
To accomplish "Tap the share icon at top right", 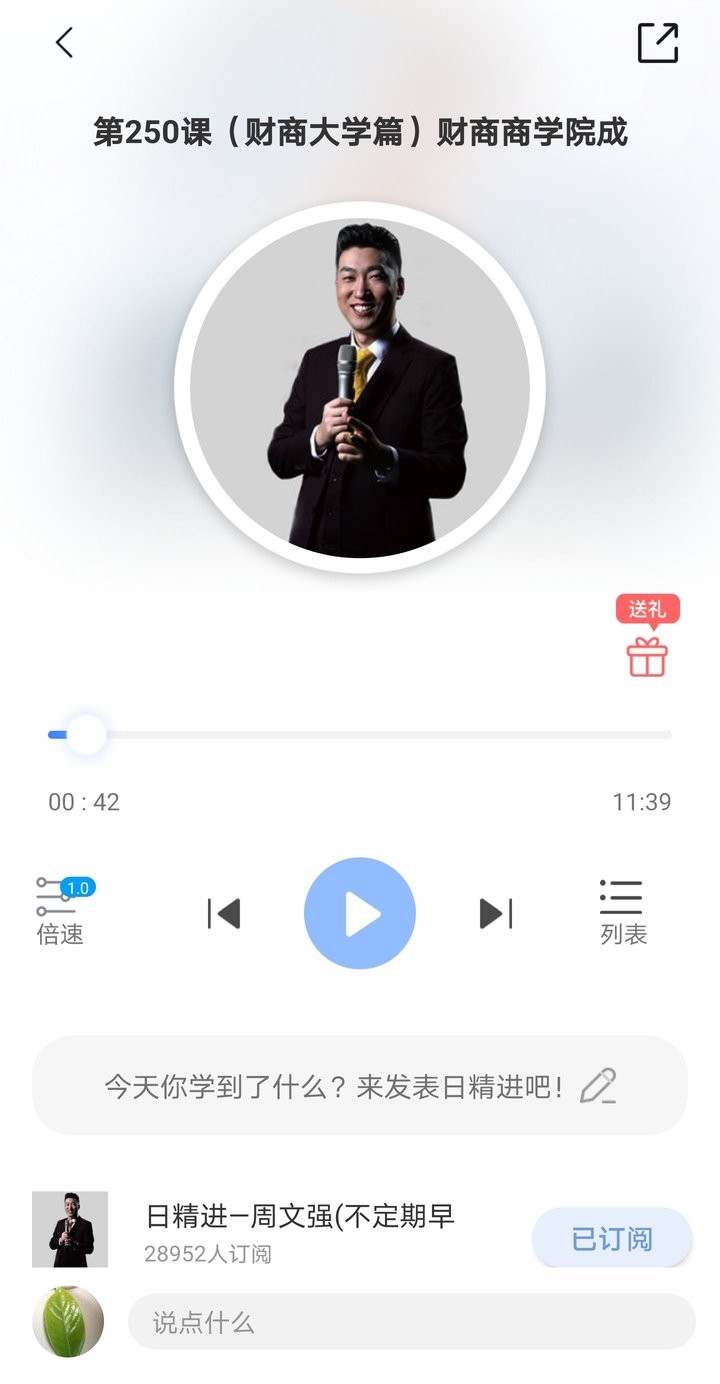I will [660, 42].
